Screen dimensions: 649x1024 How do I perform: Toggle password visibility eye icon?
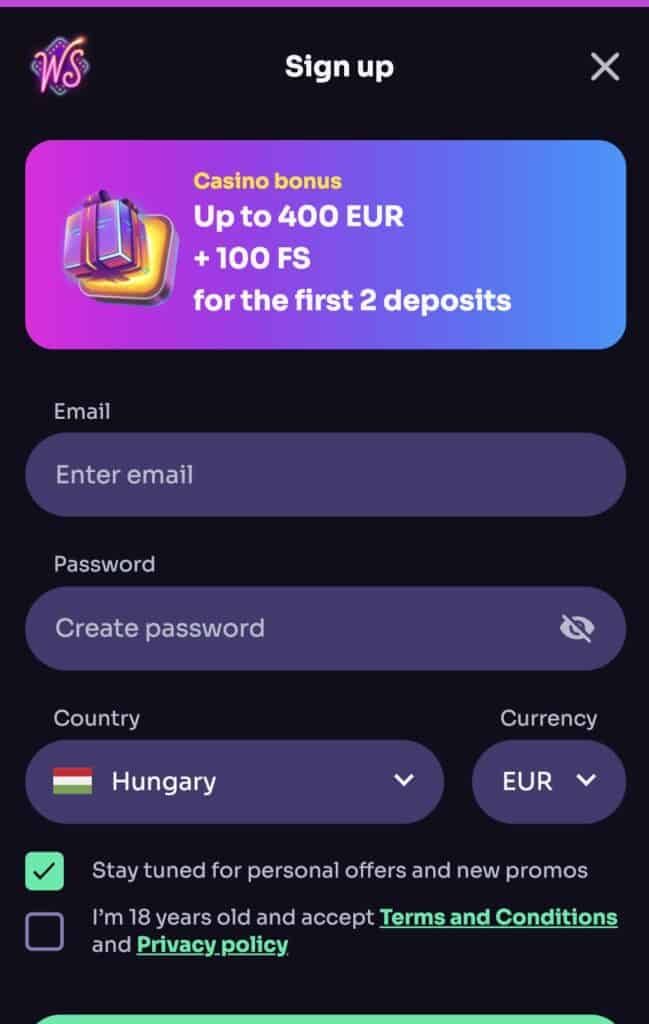(577, 628)
